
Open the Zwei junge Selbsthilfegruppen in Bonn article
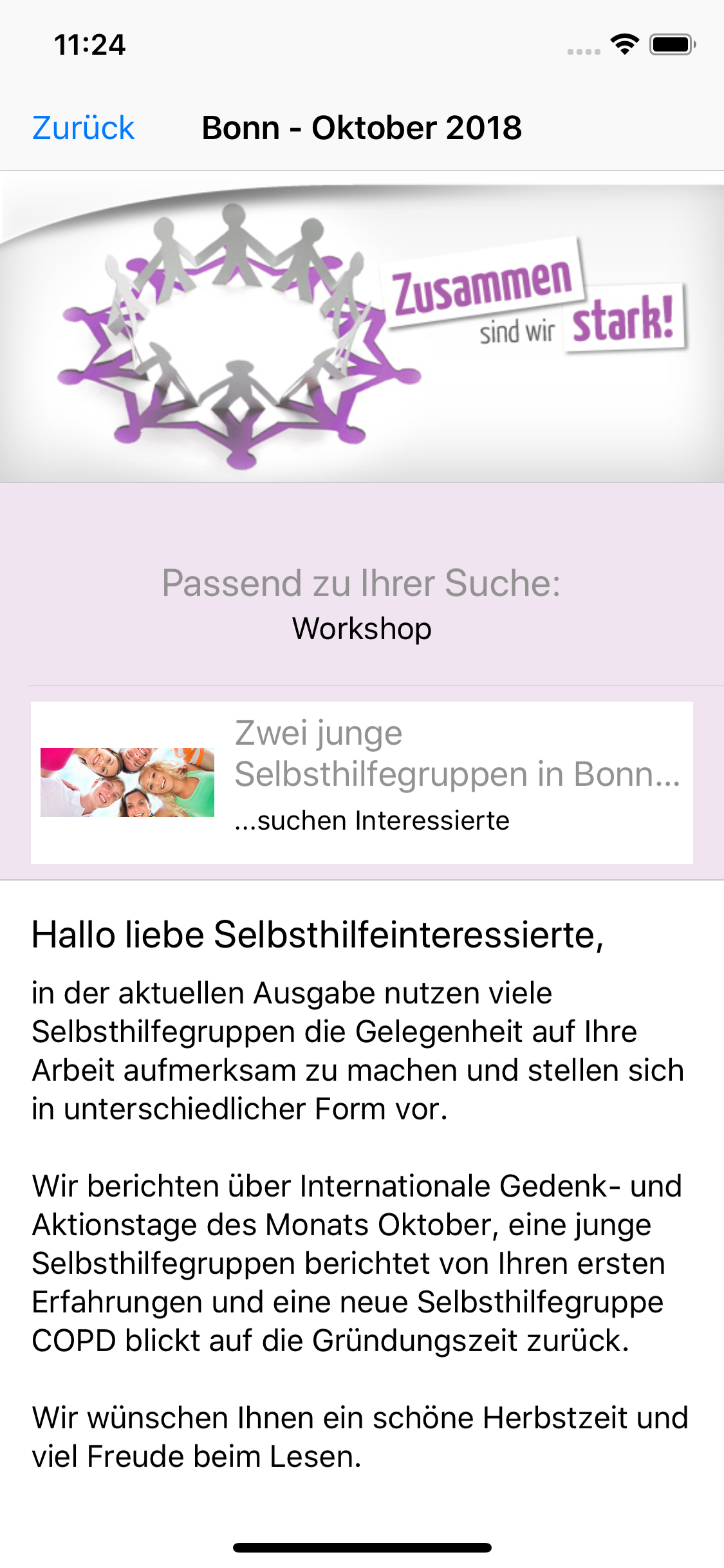[x=362, y=782]
